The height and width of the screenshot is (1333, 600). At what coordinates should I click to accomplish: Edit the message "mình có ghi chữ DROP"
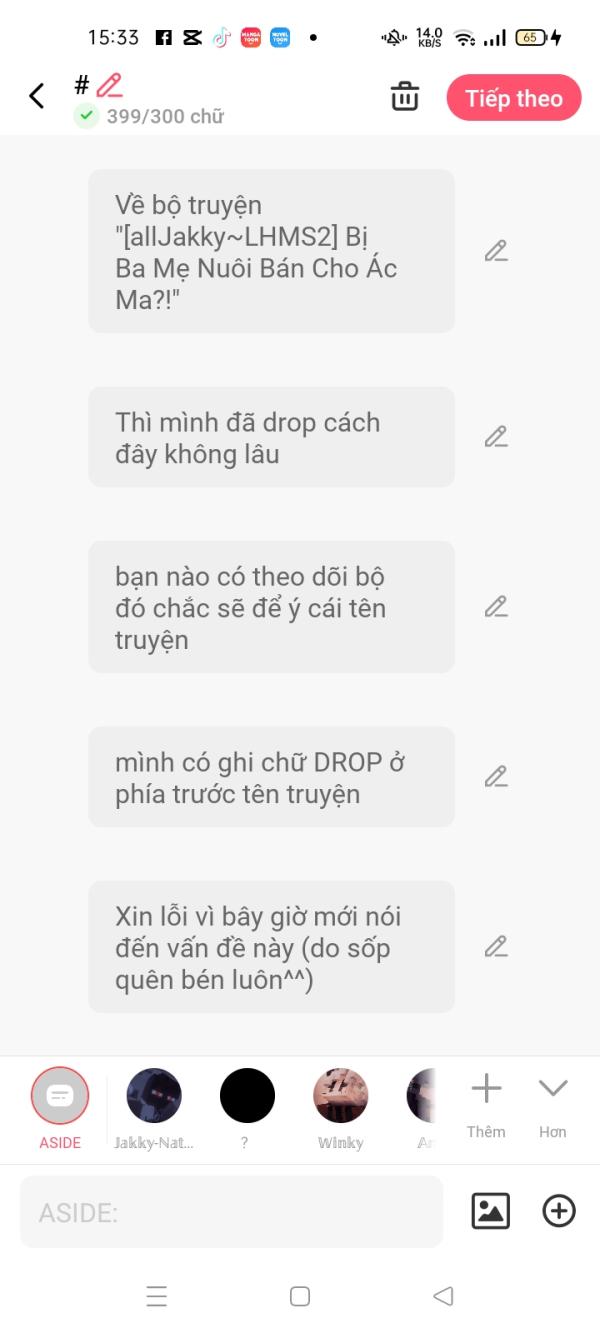pyautogui.click(x=496, y=777)
